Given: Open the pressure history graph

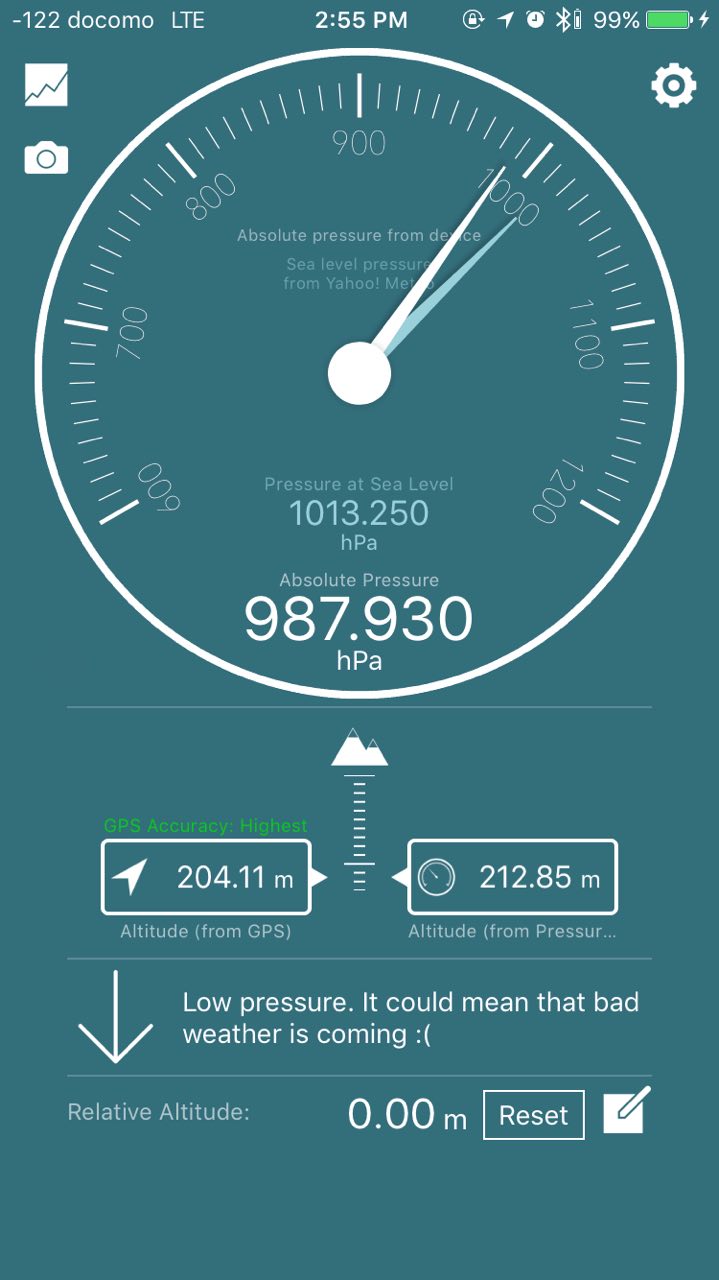Looking at the screenshot, I should coord(46,86).
